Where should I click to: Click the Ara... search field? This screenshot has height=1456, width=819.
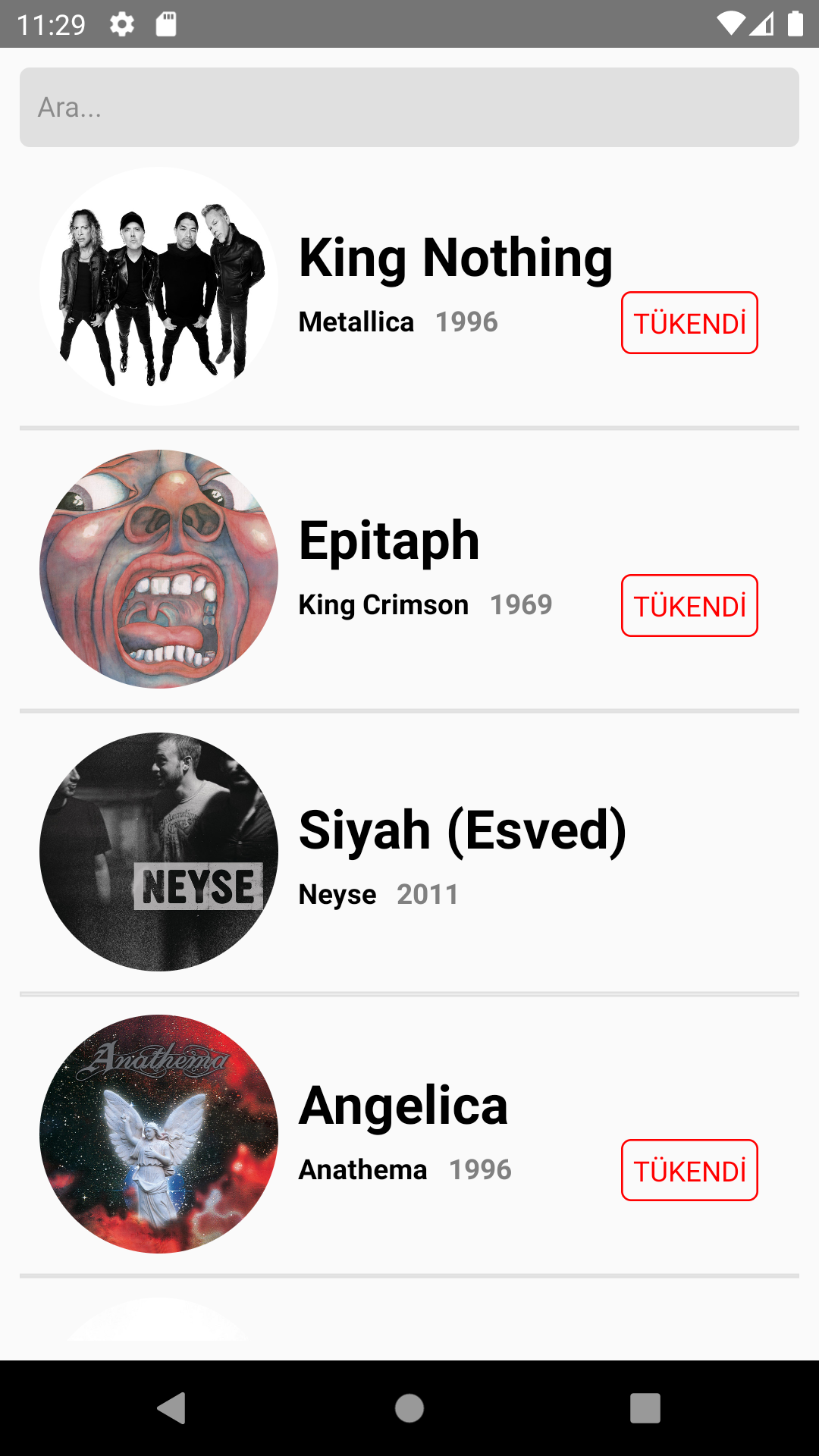click(409, 107)
